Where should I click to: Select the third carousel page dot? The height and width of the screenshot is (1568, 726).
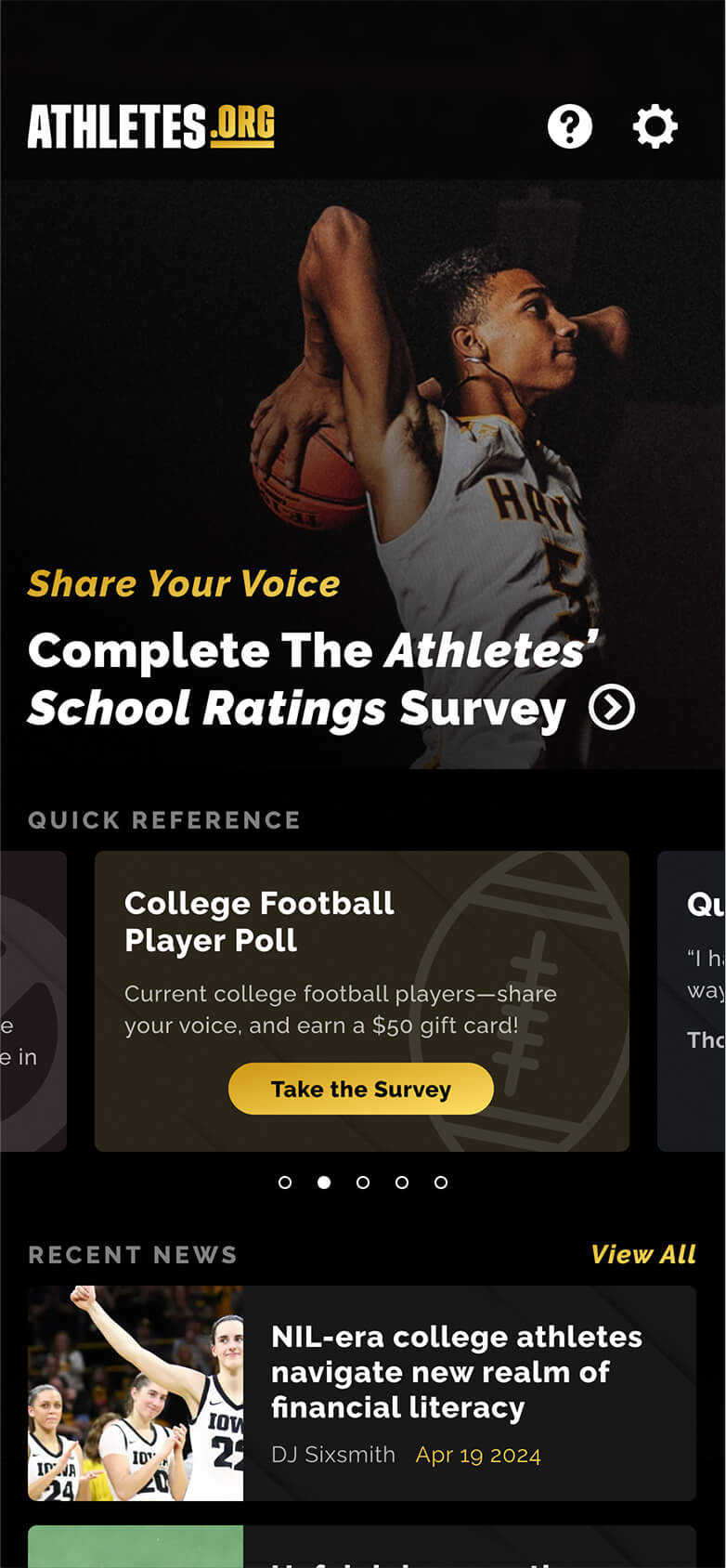pyautogui.click(x=363, y=1183)
